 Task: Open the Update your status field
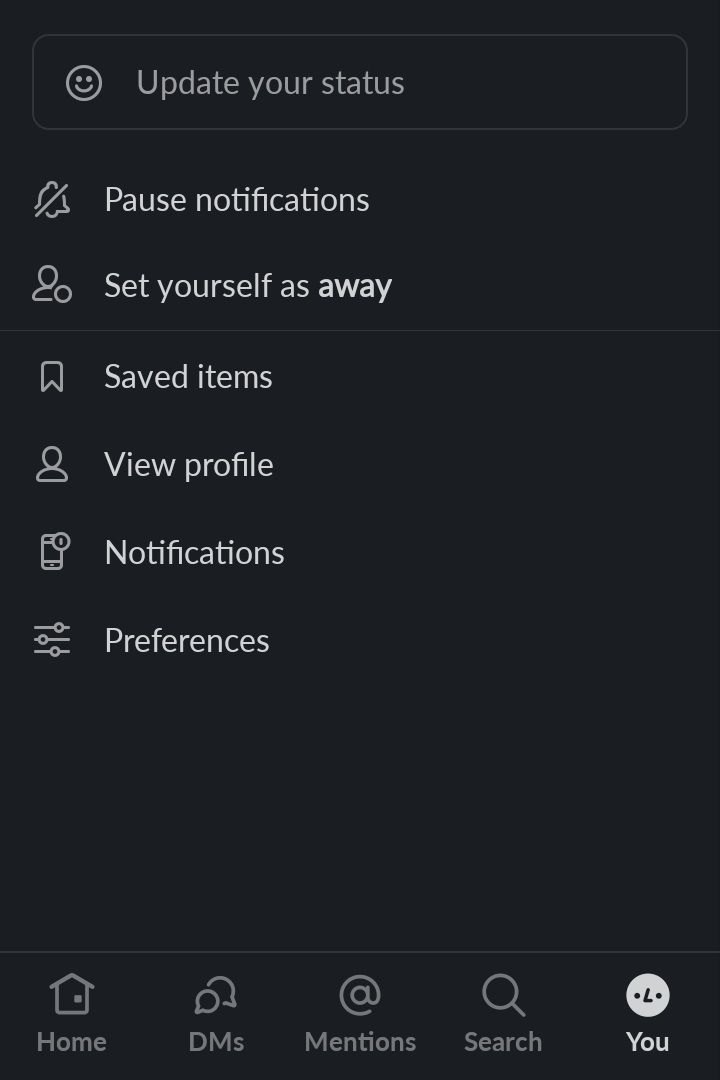[360, 82]
